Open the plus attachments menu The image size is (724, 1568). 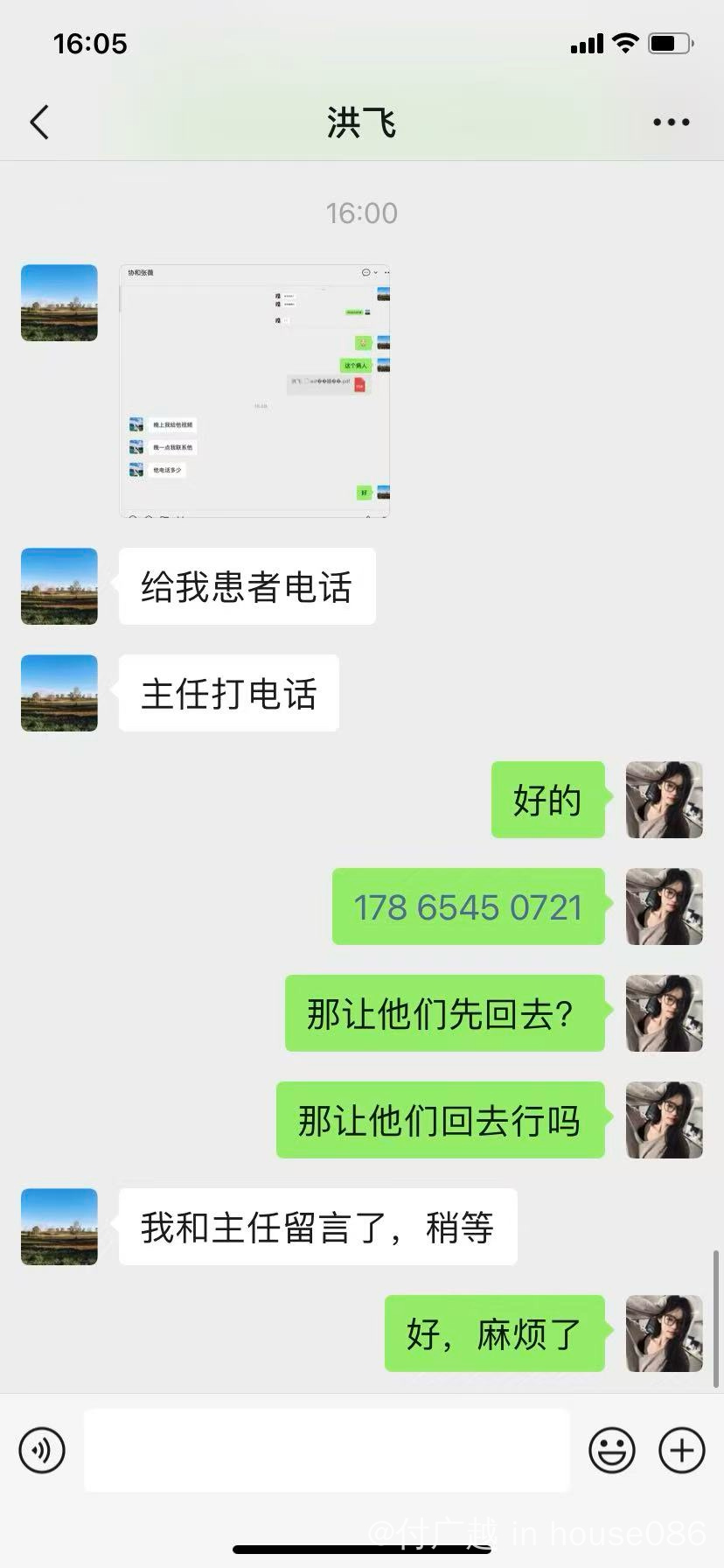click(681, 1450)
